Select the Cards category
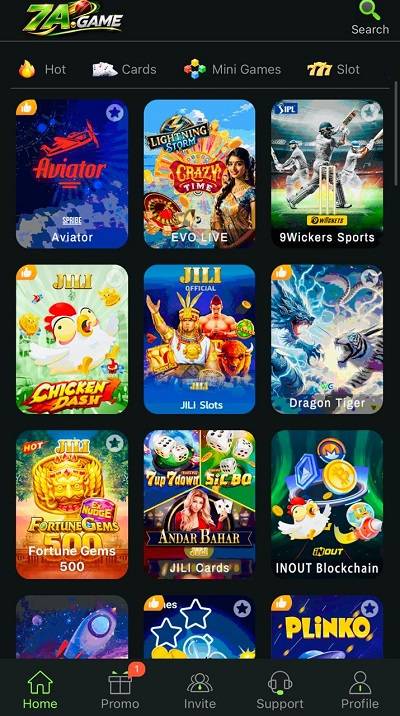This screenshot has height=716, width=400. pos(125,69)
